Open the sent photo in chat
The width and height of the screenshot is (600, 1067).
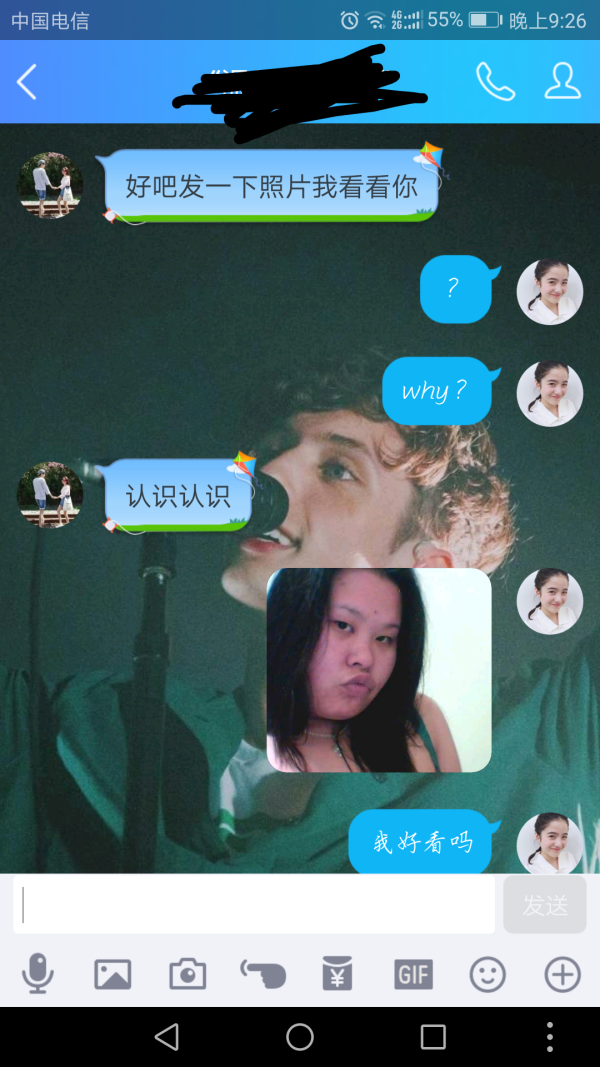(379, 670)
